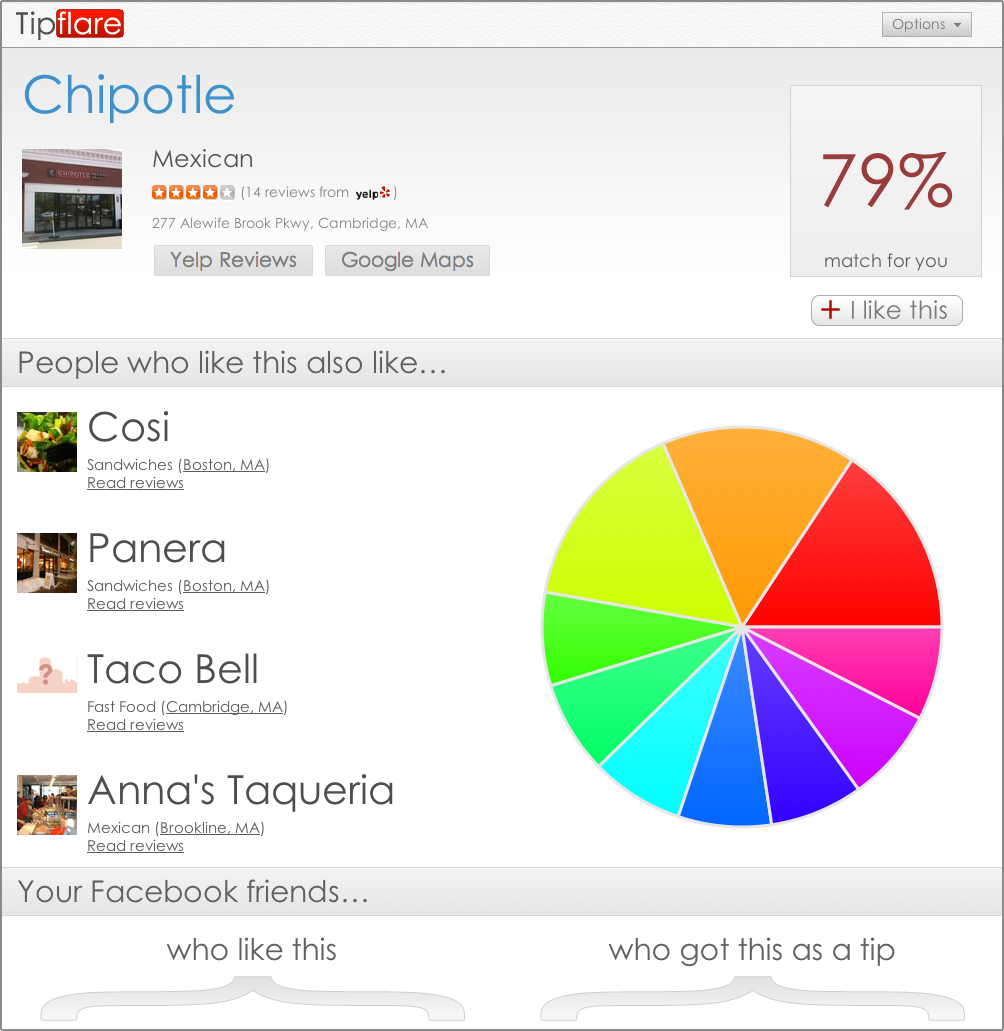Tap the Chipotle storefront photo

pos(72,198)
